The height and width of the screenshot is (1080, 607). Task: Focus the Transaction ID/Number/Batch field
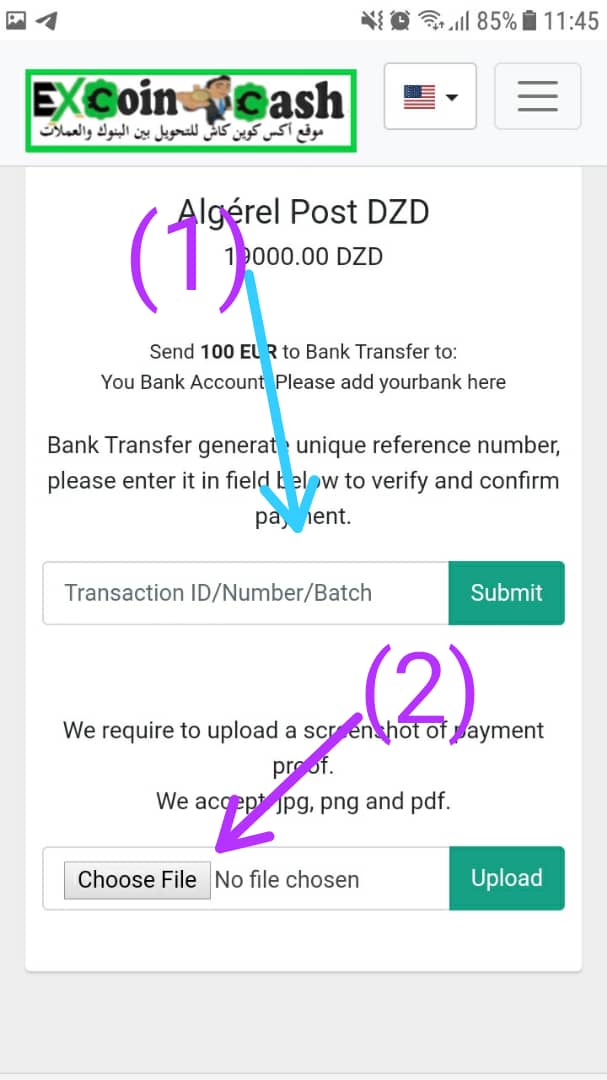[245, 593]
